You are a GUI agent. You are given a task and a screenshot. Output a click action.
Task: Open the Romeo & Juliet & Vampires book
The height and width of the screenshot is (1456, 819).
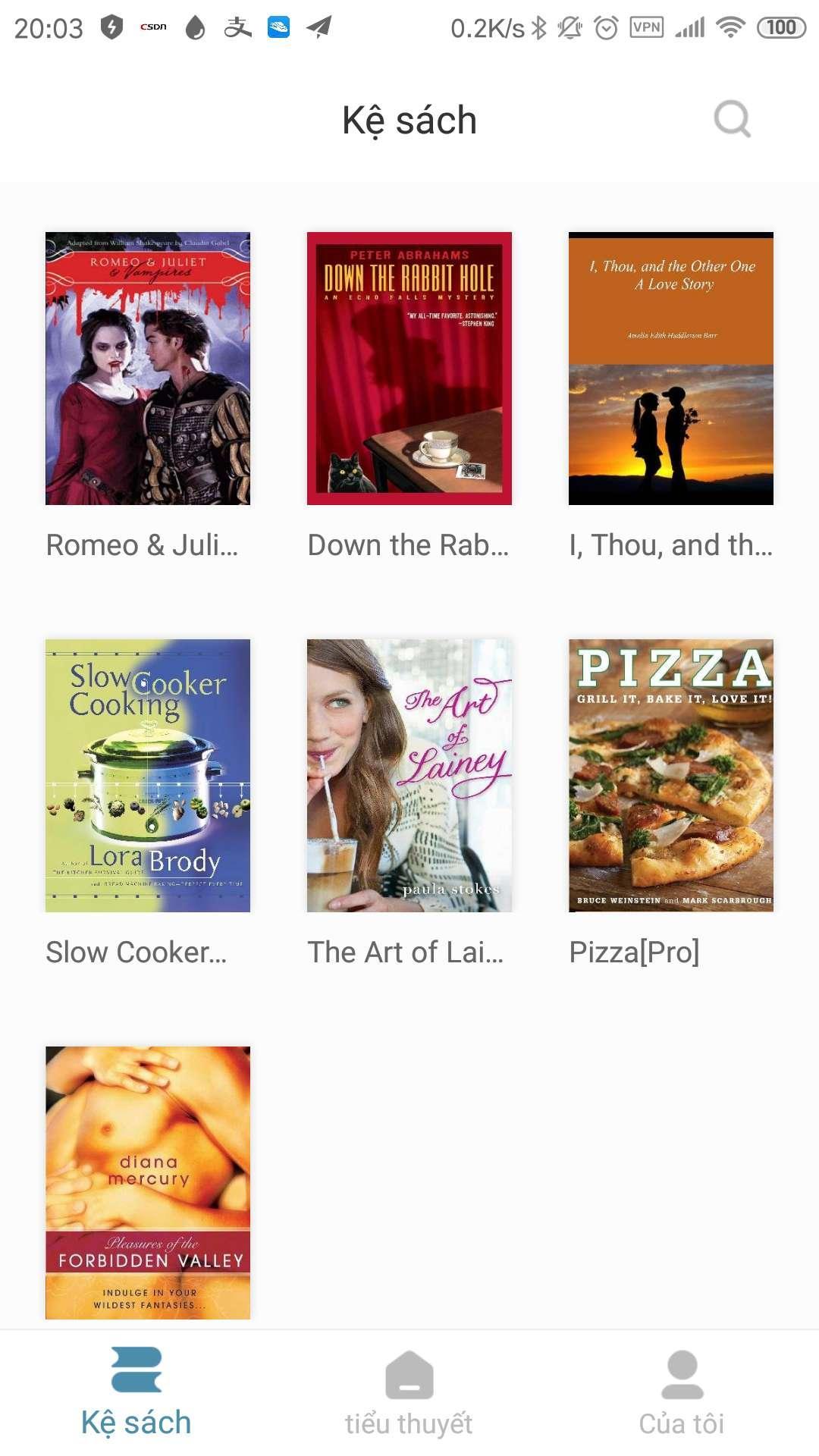tap(148, 369)
